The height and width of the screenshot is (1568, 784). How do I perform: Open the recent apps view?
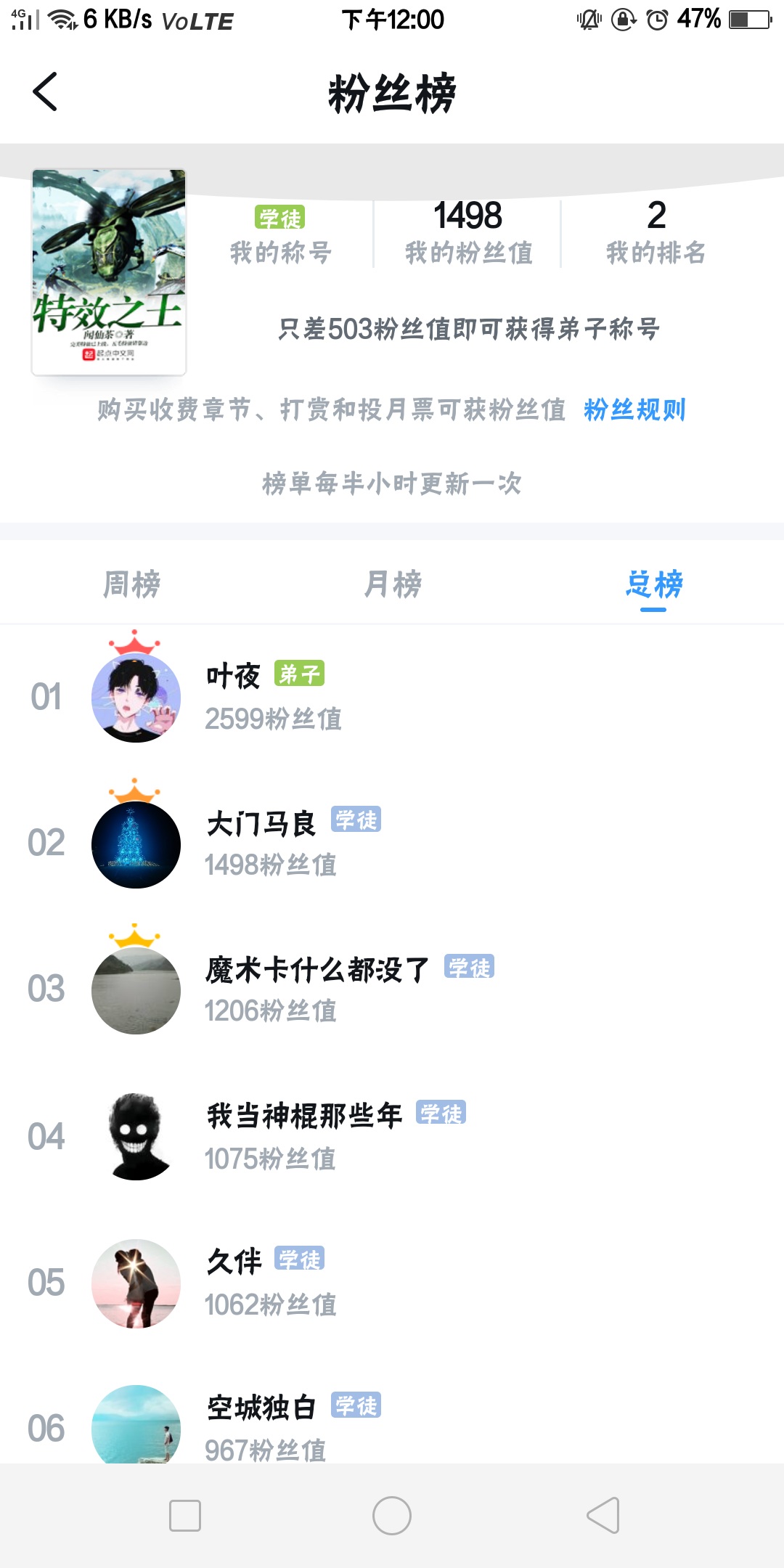click(x=184, y=1516)
